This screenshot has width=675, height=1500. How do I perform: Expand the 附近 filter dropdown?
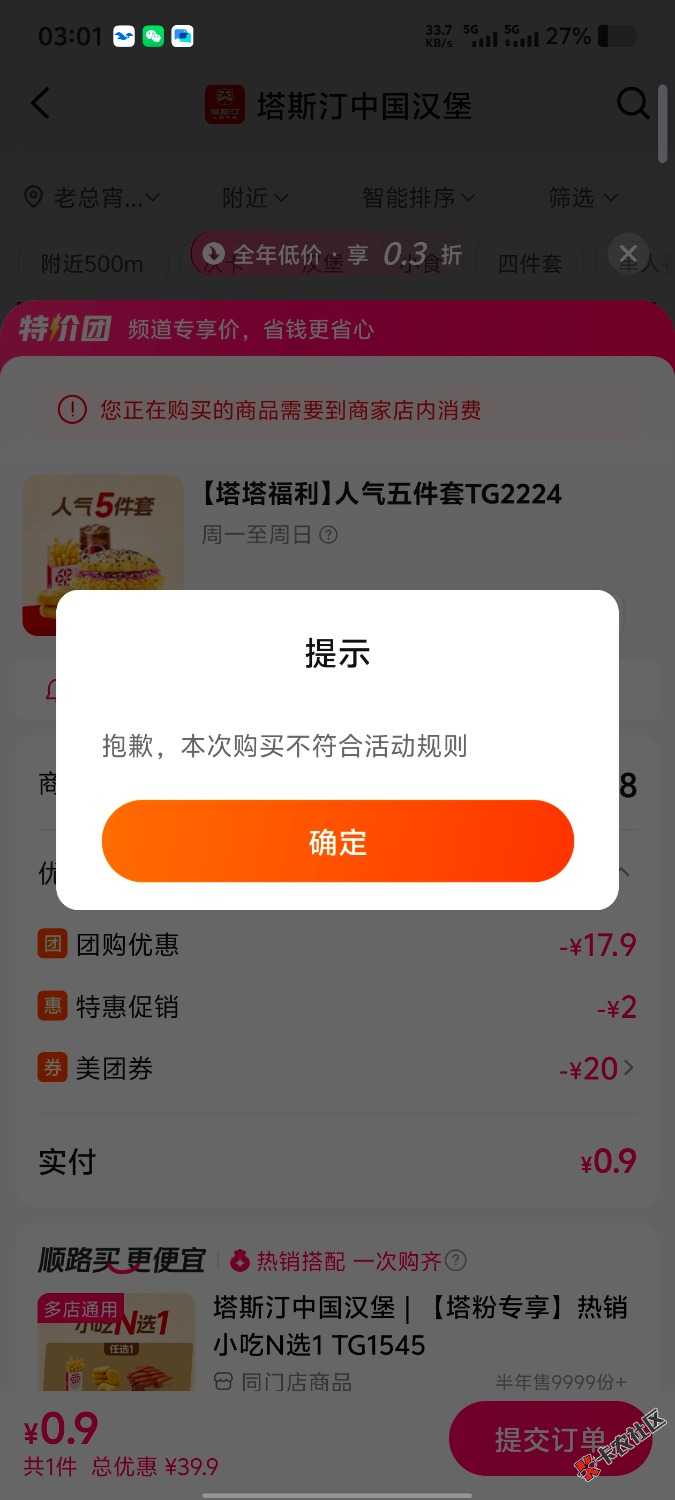255,197
